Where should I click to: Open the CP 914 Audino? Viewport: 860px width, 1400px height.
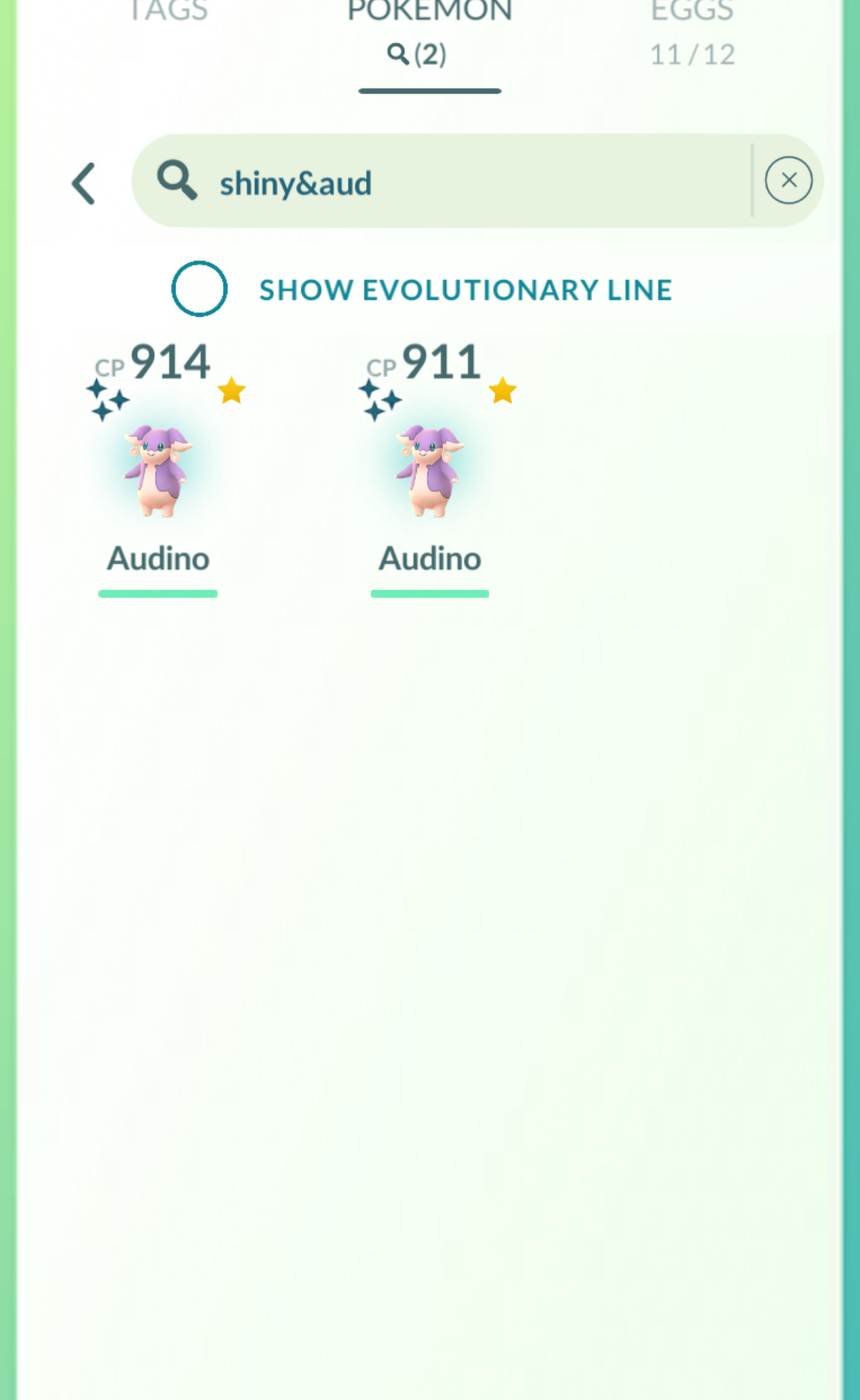(x=158, y=472)
